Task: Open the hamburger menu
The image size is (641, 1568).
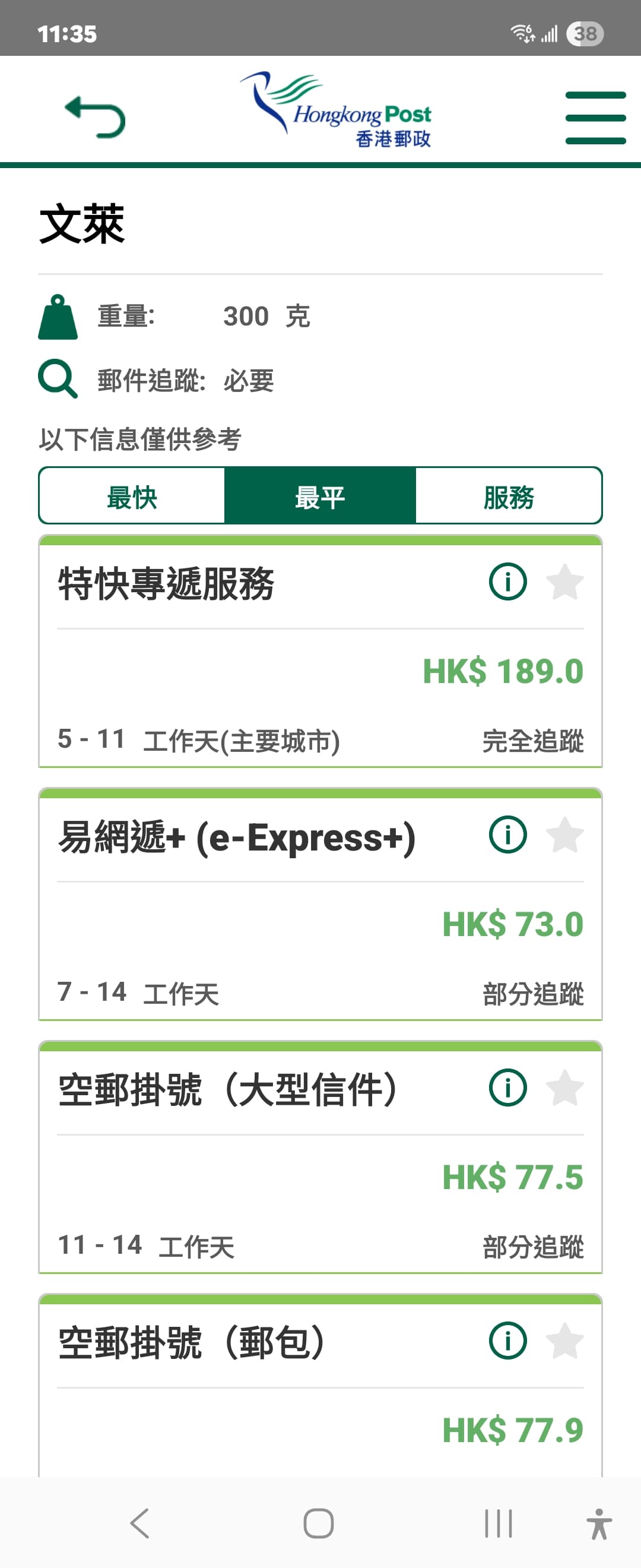Action: coord(595,118)
